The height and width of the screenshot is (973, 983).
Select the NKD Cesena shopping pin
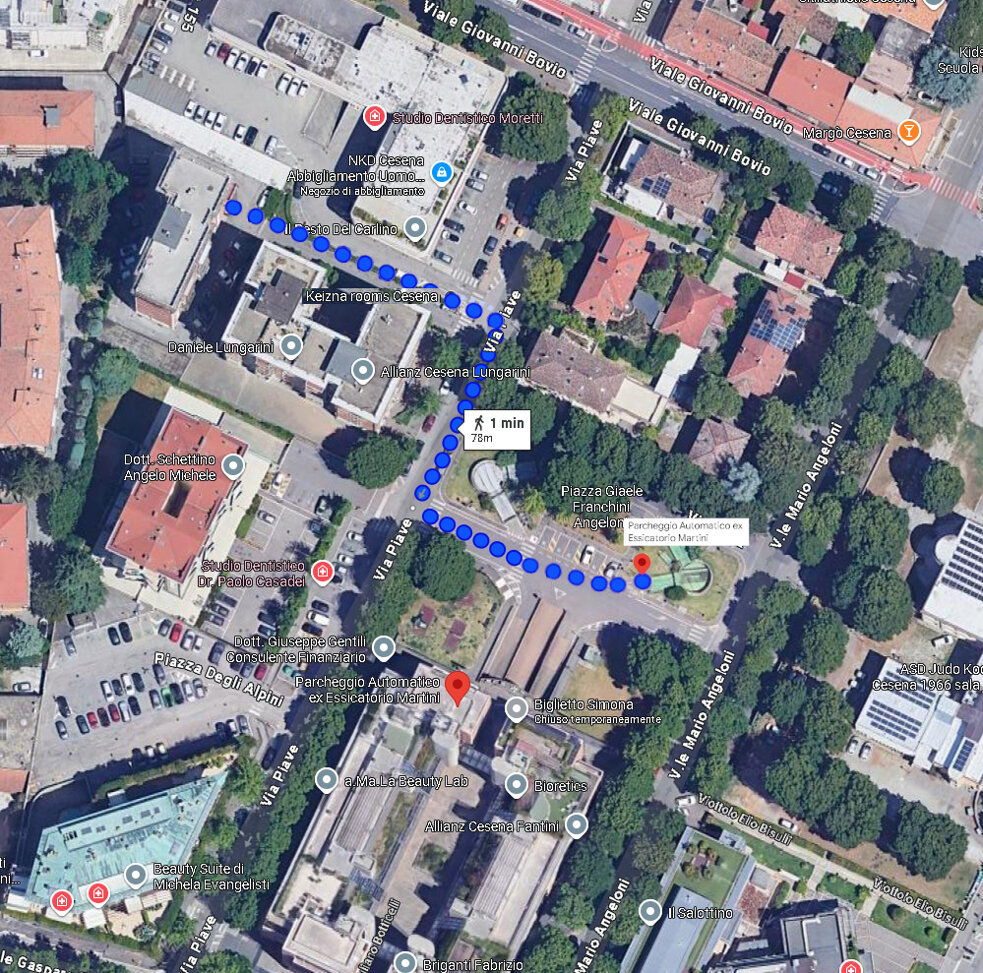point(441,173)
